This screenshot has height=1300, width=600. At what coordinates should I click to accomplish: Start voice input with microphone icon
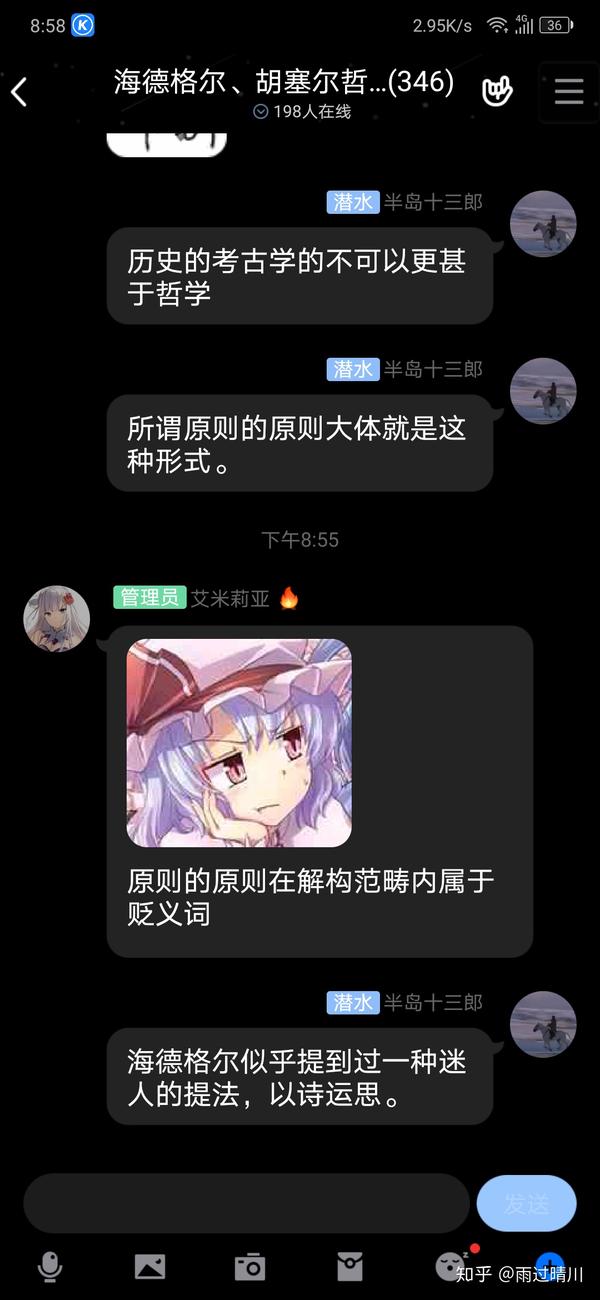[x=49, y=1267]
